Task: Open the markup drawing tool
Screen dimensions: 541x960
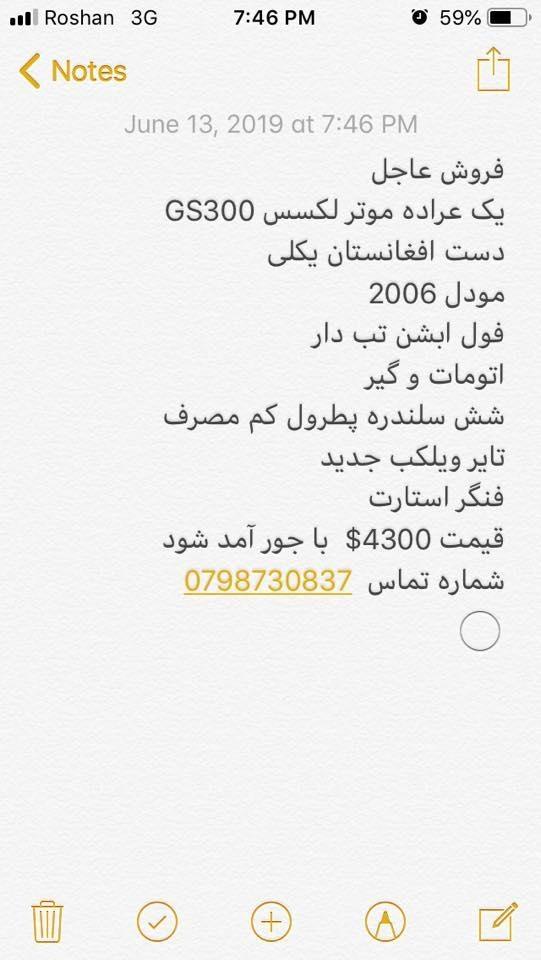Action: click(x=385, y=921)
